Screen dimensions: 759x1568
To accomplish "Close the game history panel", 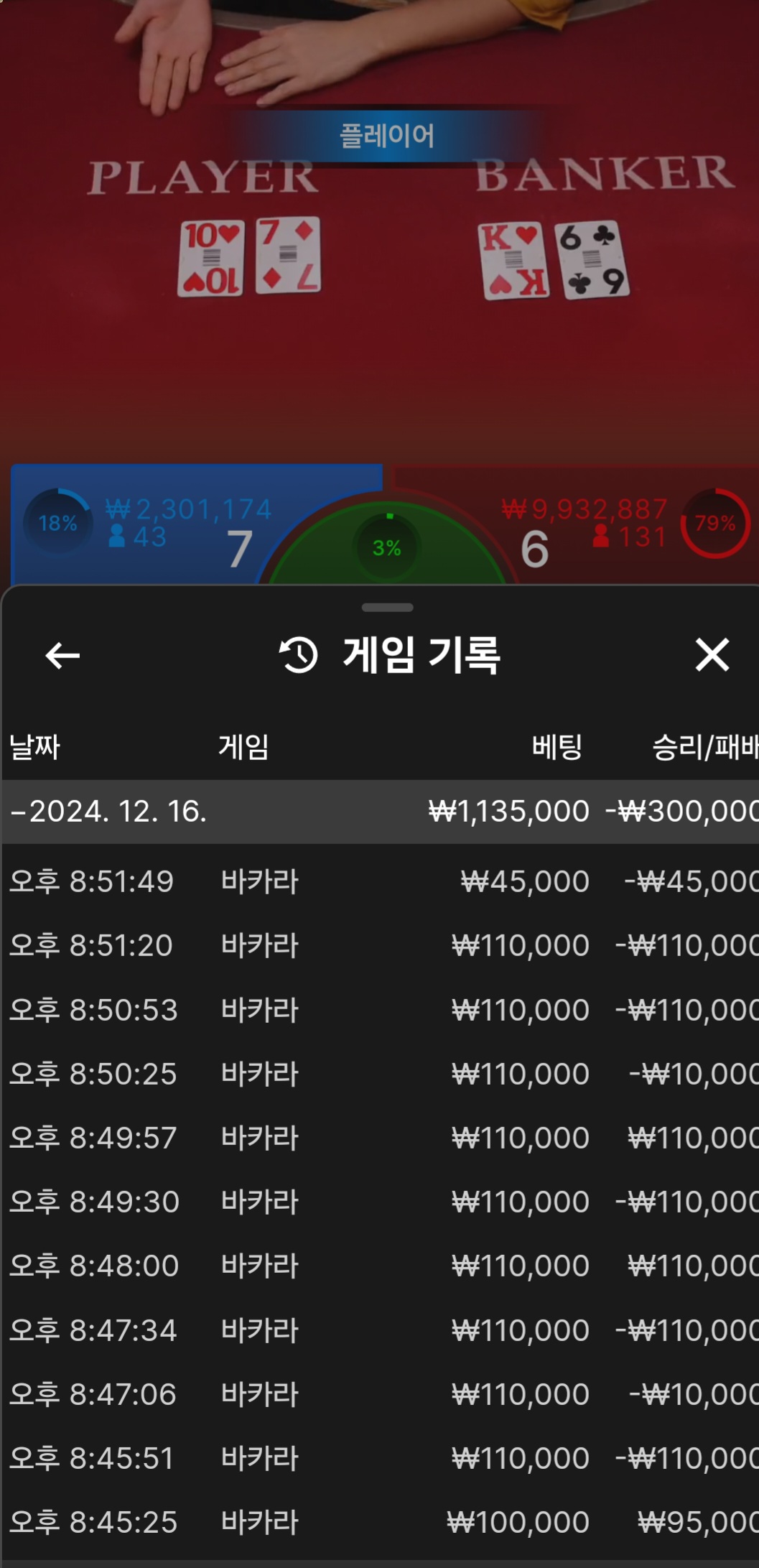I will point(712,655).
